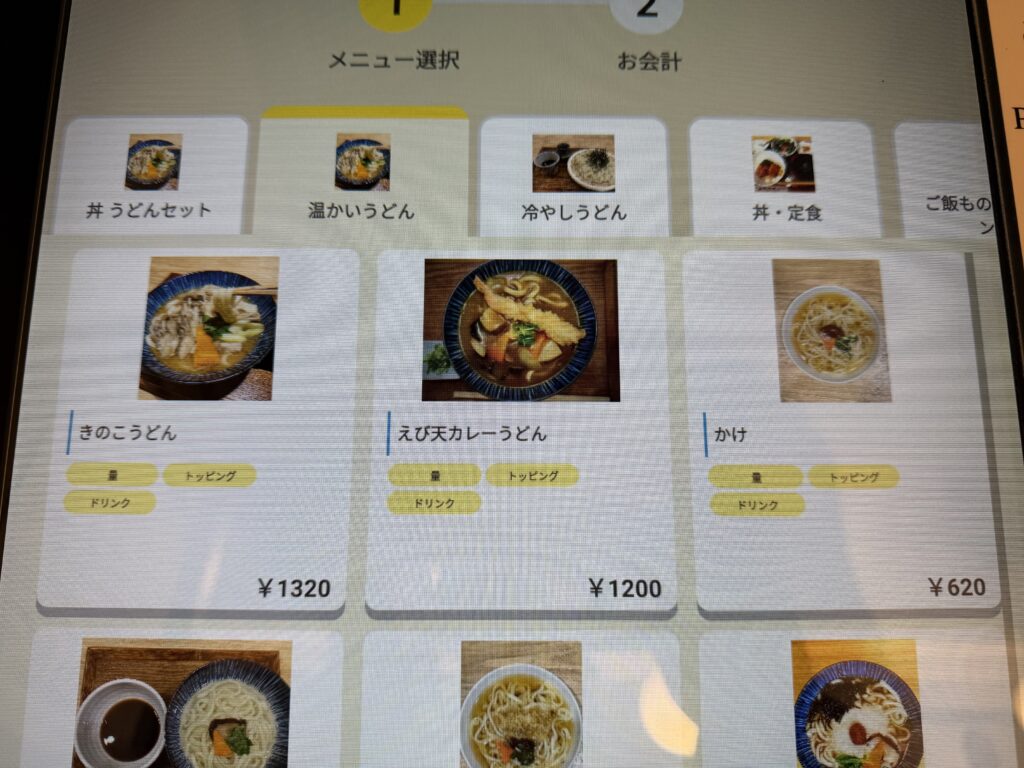Choose the えび天カレーうどん menu card
Screen dimensions: 1024x768
(x=521, y=432)
